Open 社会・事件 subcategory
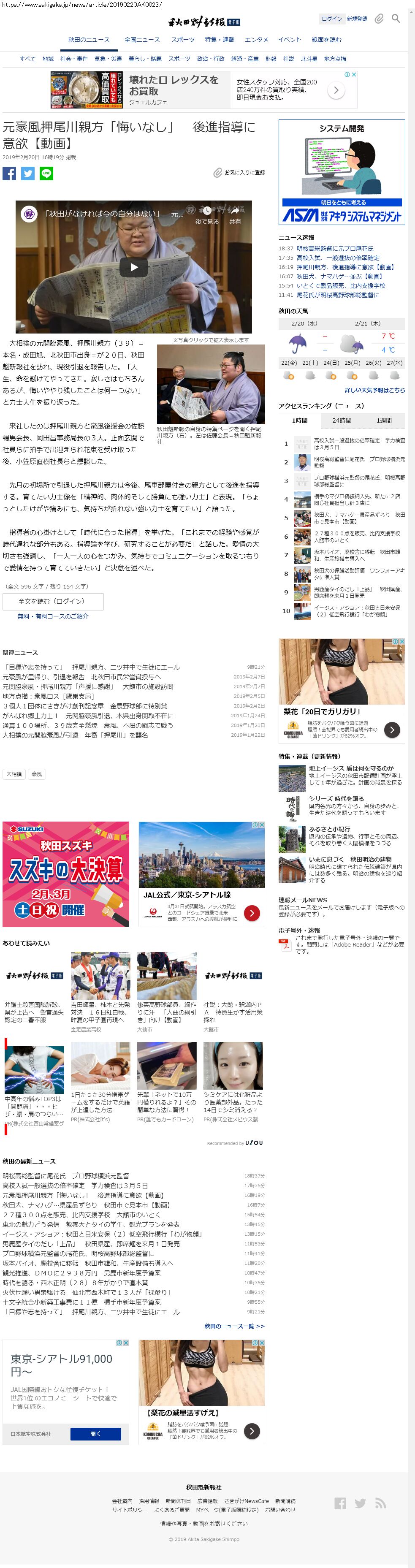 click(73, 59)
